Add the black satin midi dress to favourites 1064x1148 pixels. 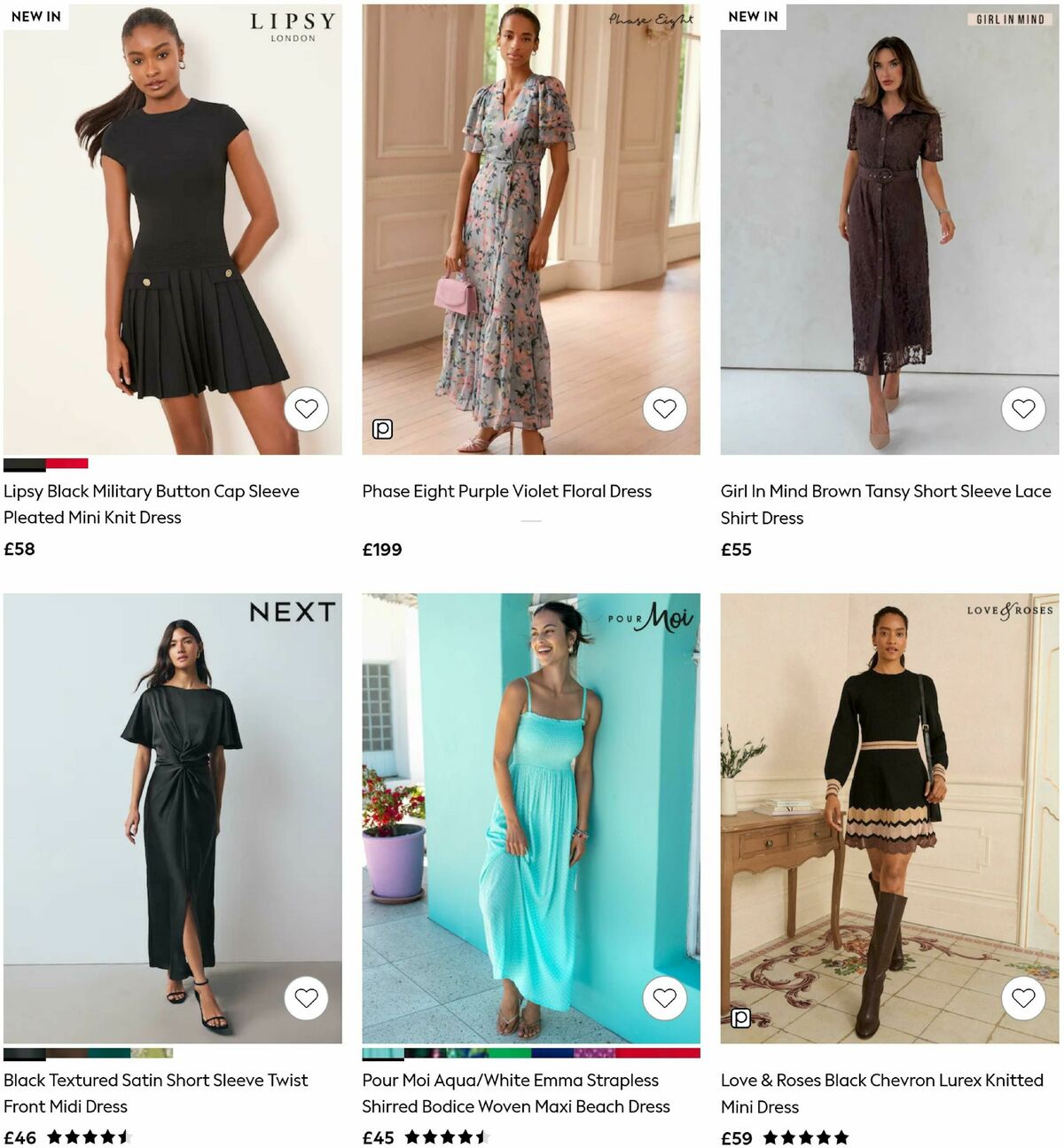[x=306, y=998]
